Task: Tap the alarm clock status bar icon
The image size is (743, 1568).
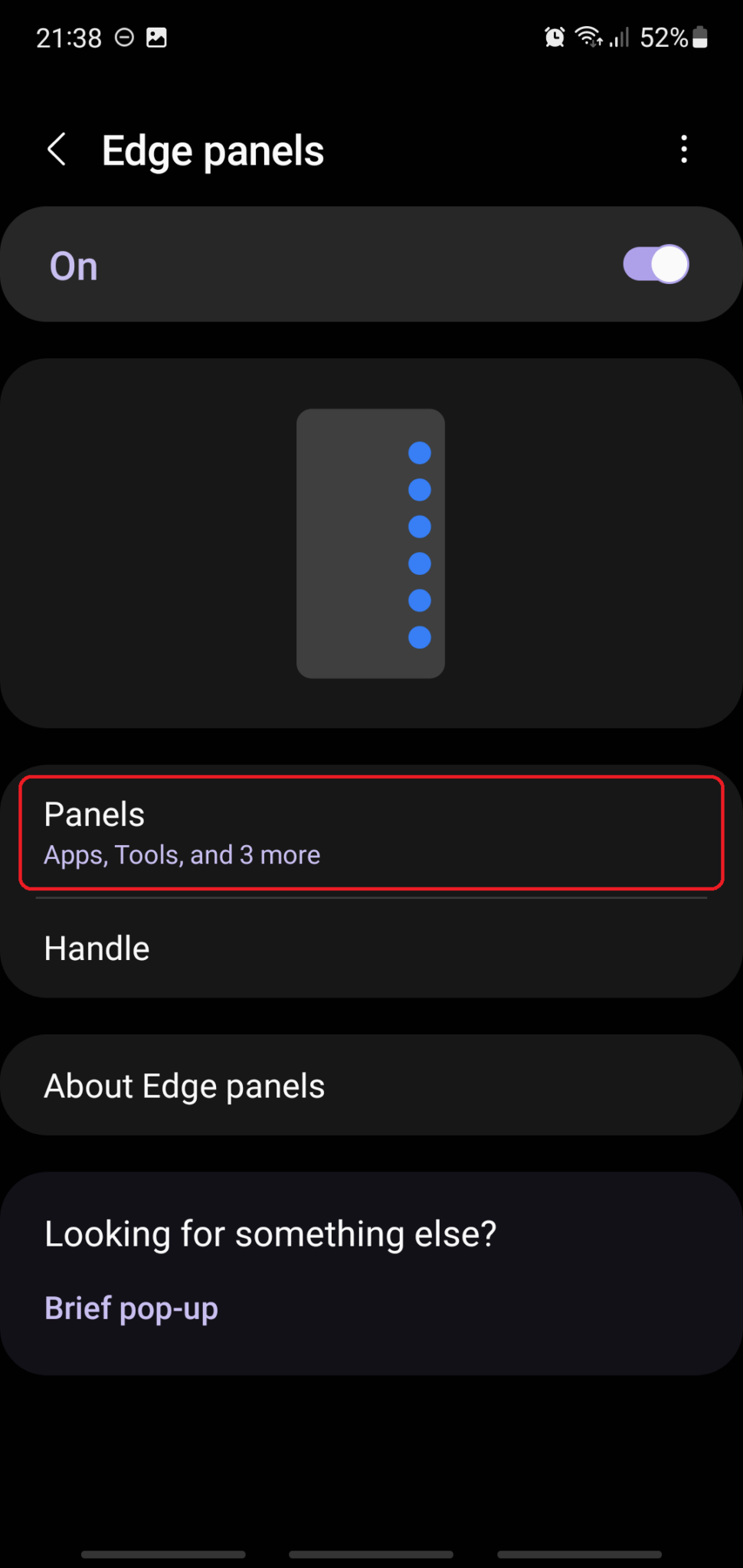Action: coord(554,37)
